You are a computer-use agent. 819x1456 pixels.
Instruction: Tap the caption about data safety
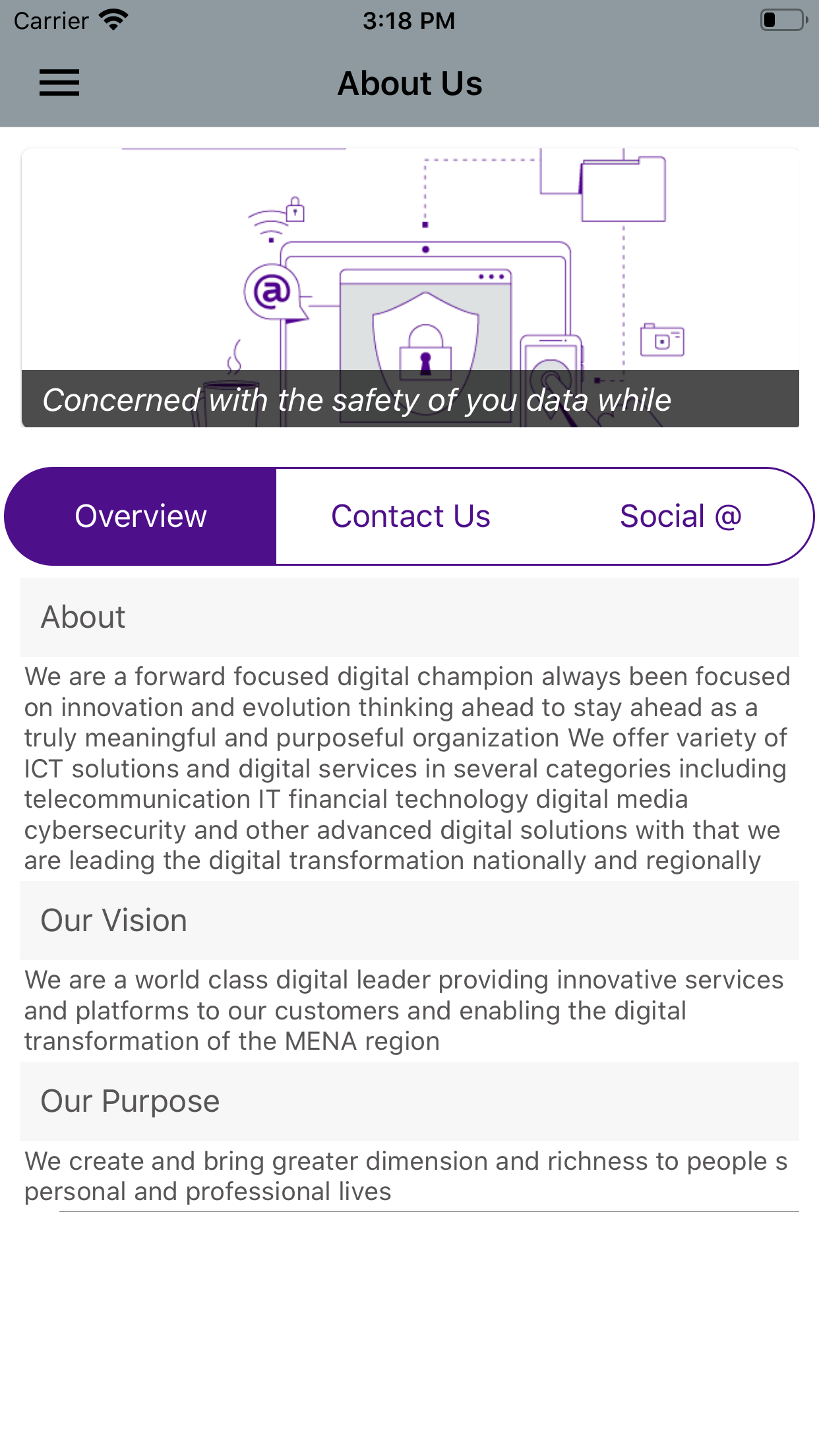click(x=358, y=399)
